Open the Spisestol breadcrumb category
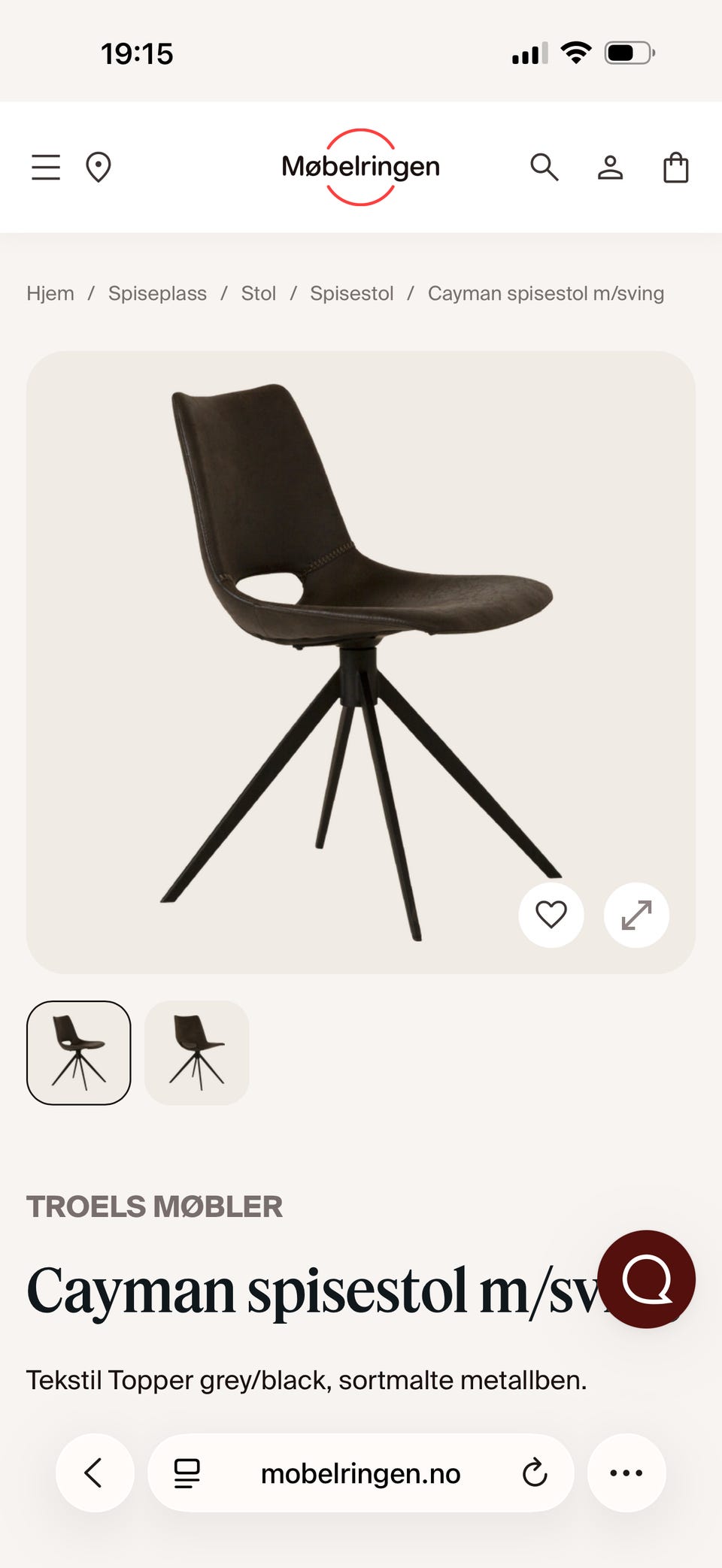 [351, 293]
